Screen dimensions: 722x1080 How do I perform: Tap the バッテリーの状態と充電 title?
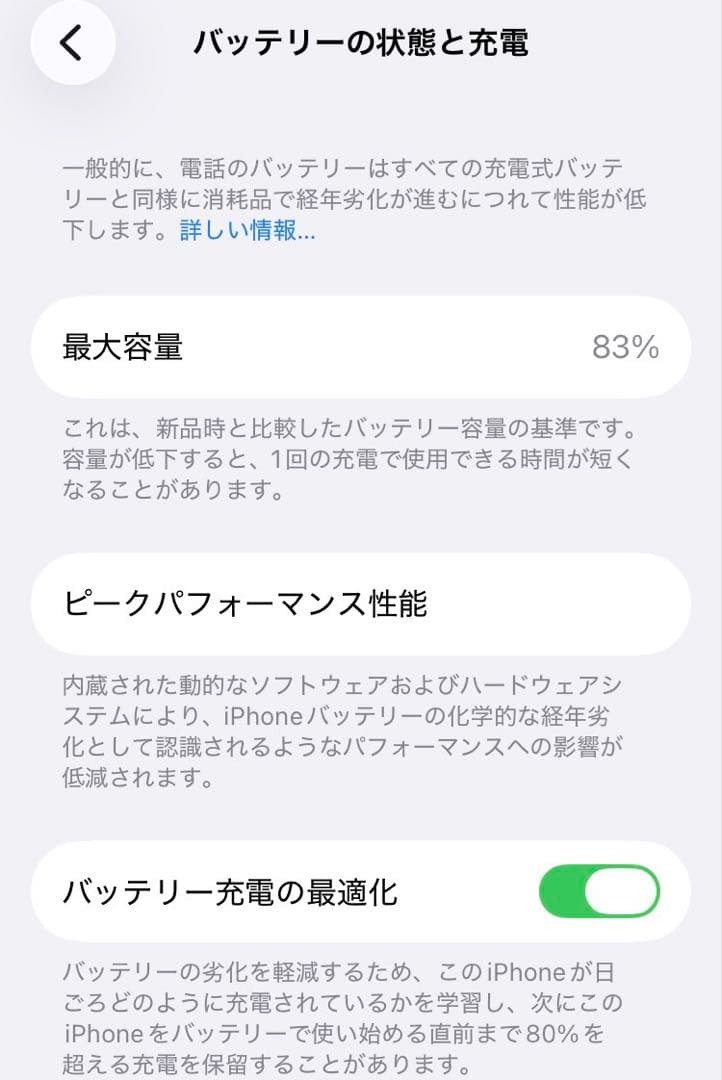366,42
